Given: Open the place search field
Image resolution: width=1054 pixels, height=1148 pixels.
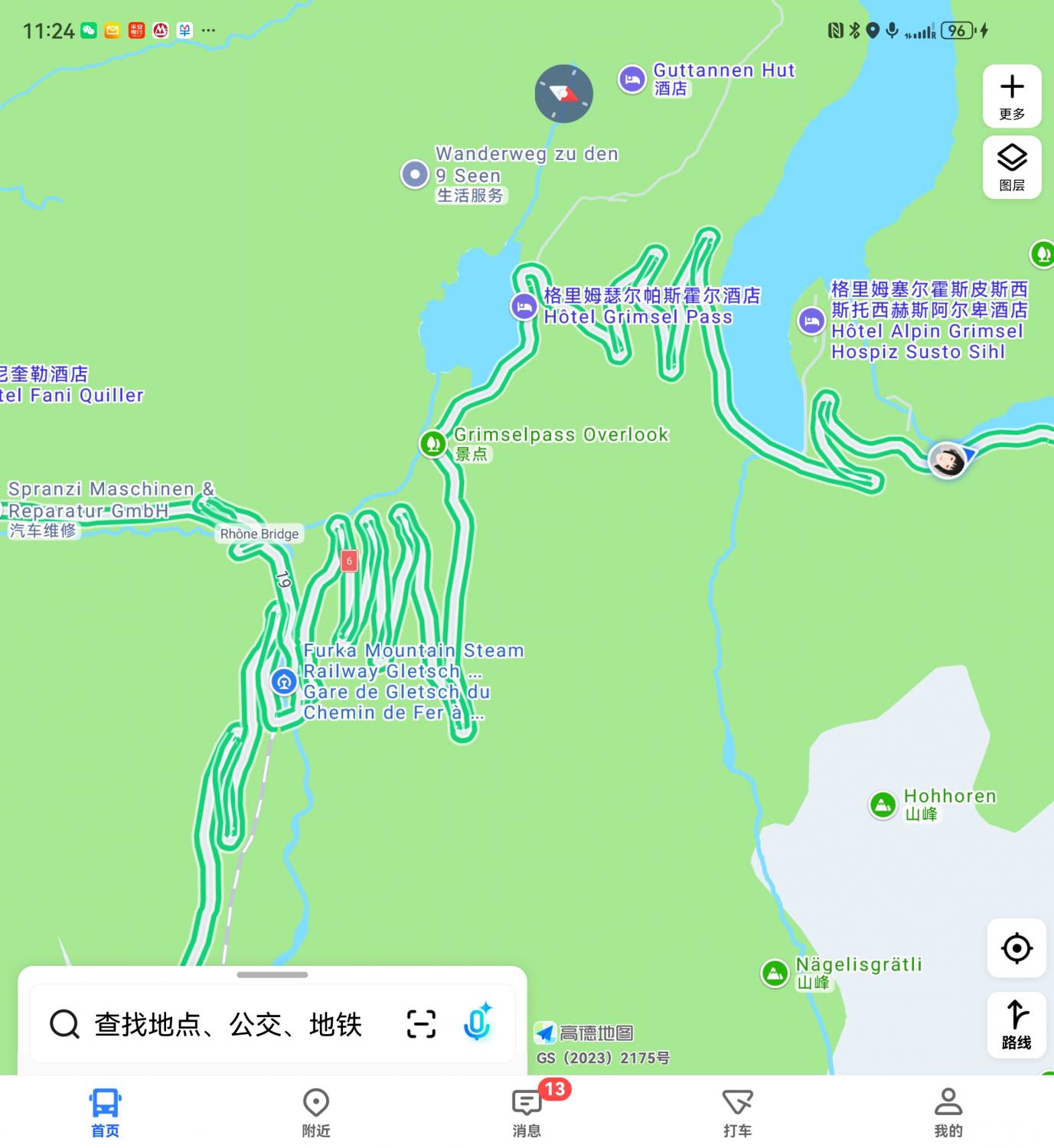Looking at the screenshot, I should 227,1024.
